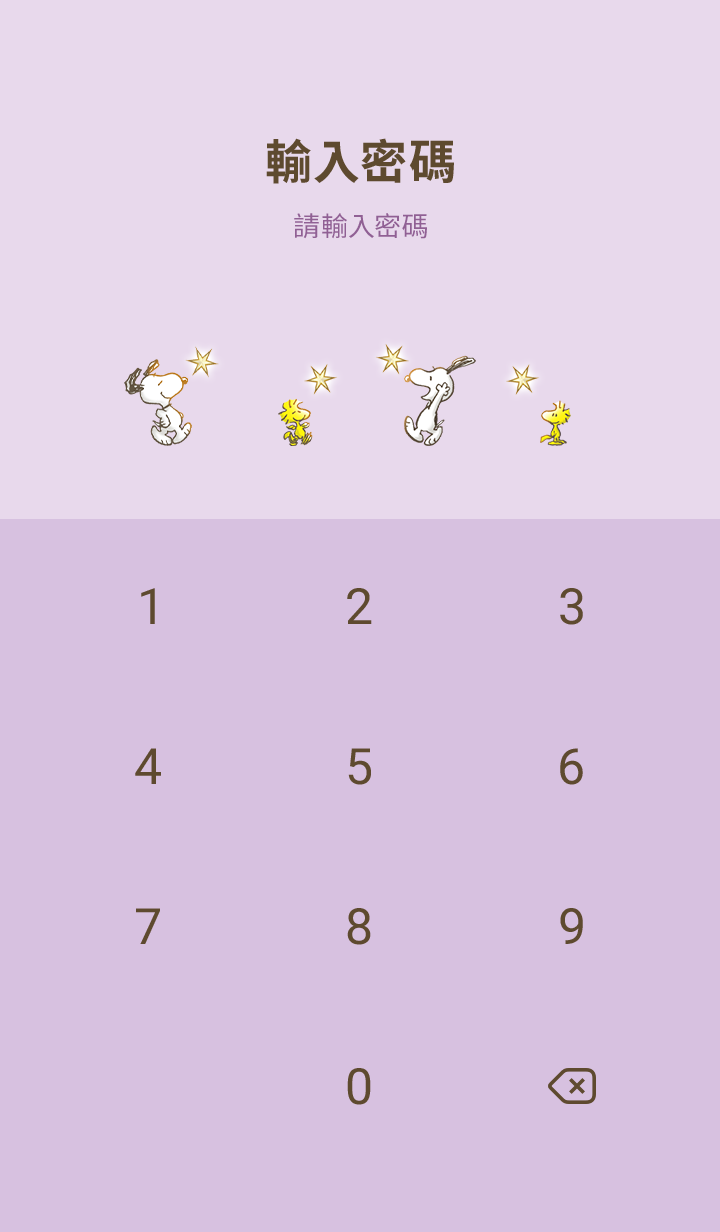This screenshot has width=720, height=1232.
Task: Enter digit 0 on the keypad
Action: pos(359,1087)
